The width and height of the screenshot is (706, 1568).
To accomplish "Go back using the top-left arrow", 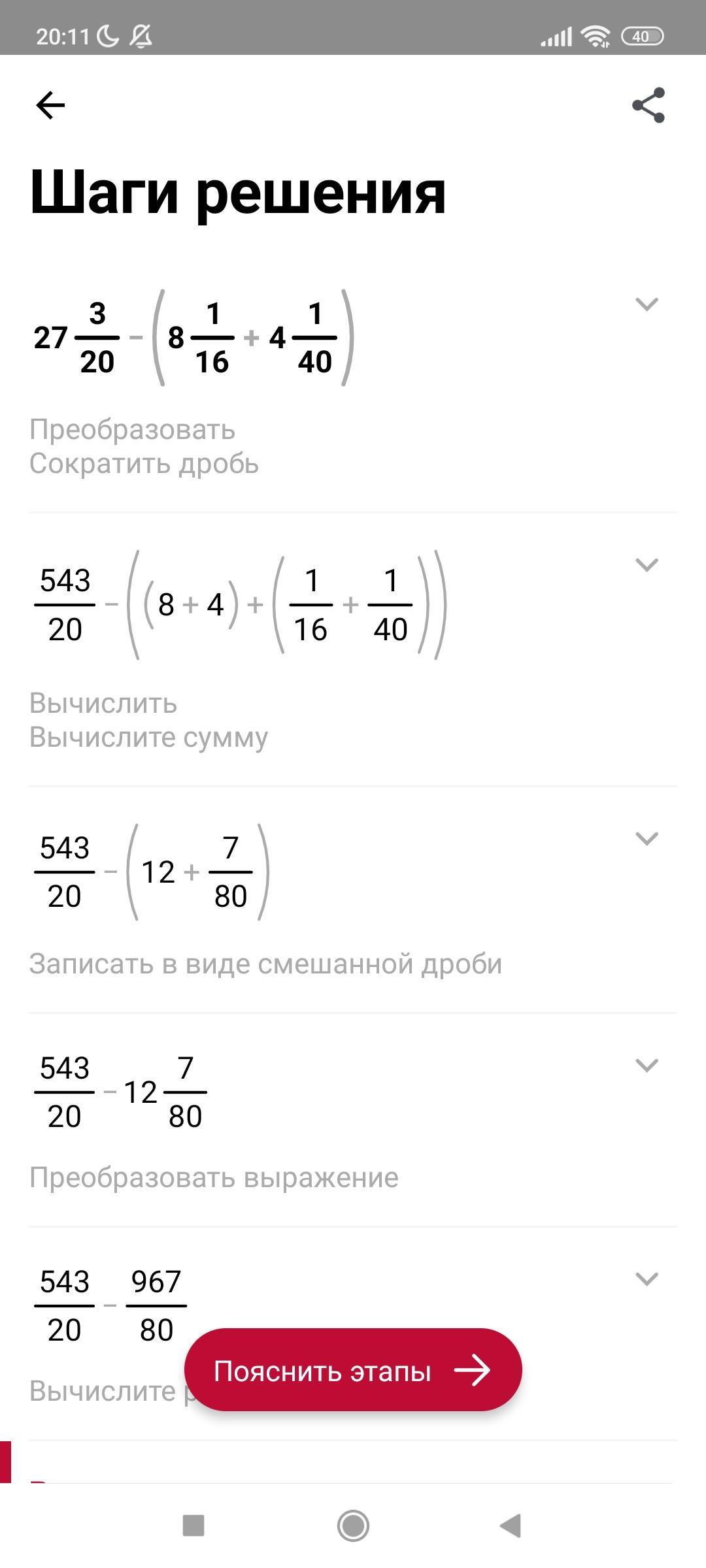I will tap(50, 105).
